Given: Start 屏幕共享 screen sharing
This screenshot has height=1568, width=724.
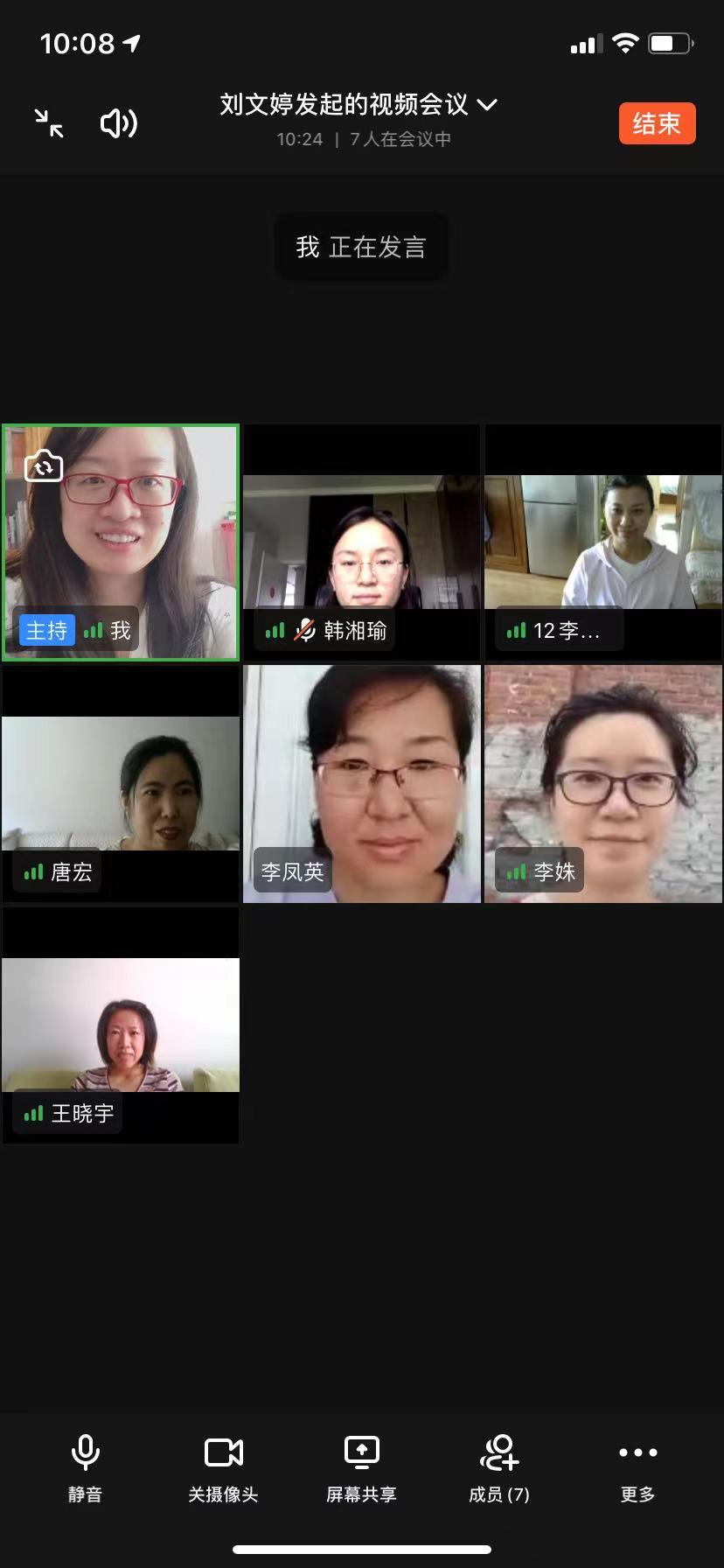Looking at the screenshot, I should click(361, 1468).
